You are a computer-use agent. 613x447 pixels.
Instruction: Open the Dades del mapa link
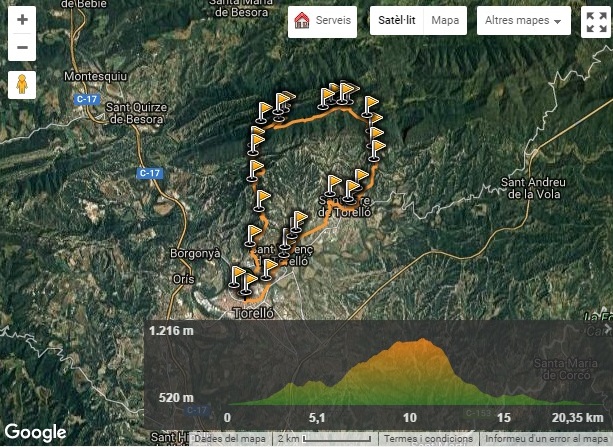(x=230, y=439)
